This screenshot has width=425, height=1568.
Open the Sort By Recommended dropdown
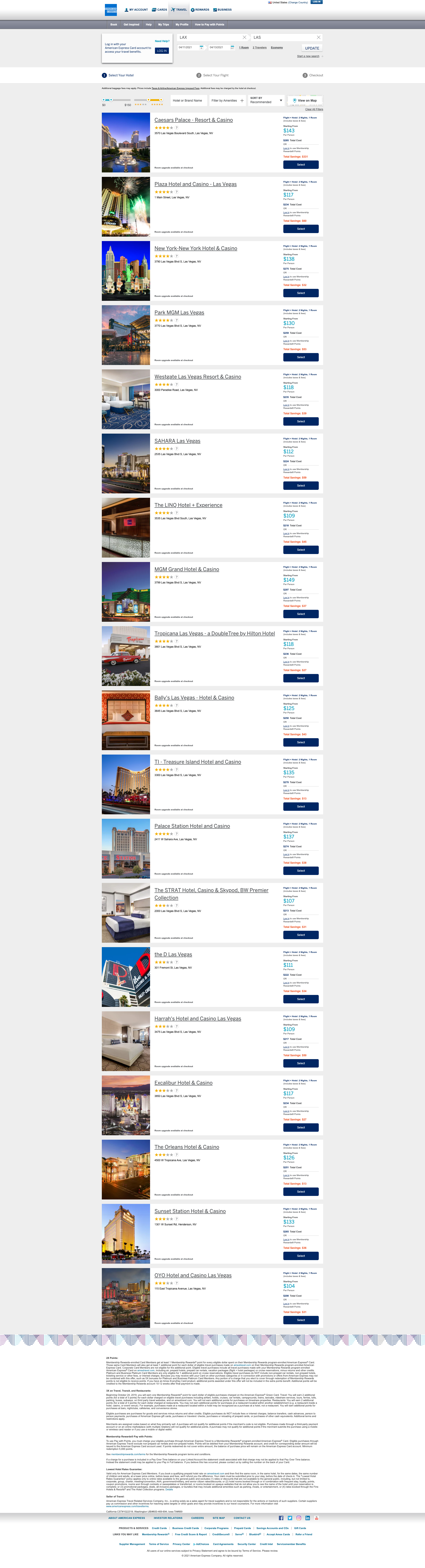click(267, 100)
